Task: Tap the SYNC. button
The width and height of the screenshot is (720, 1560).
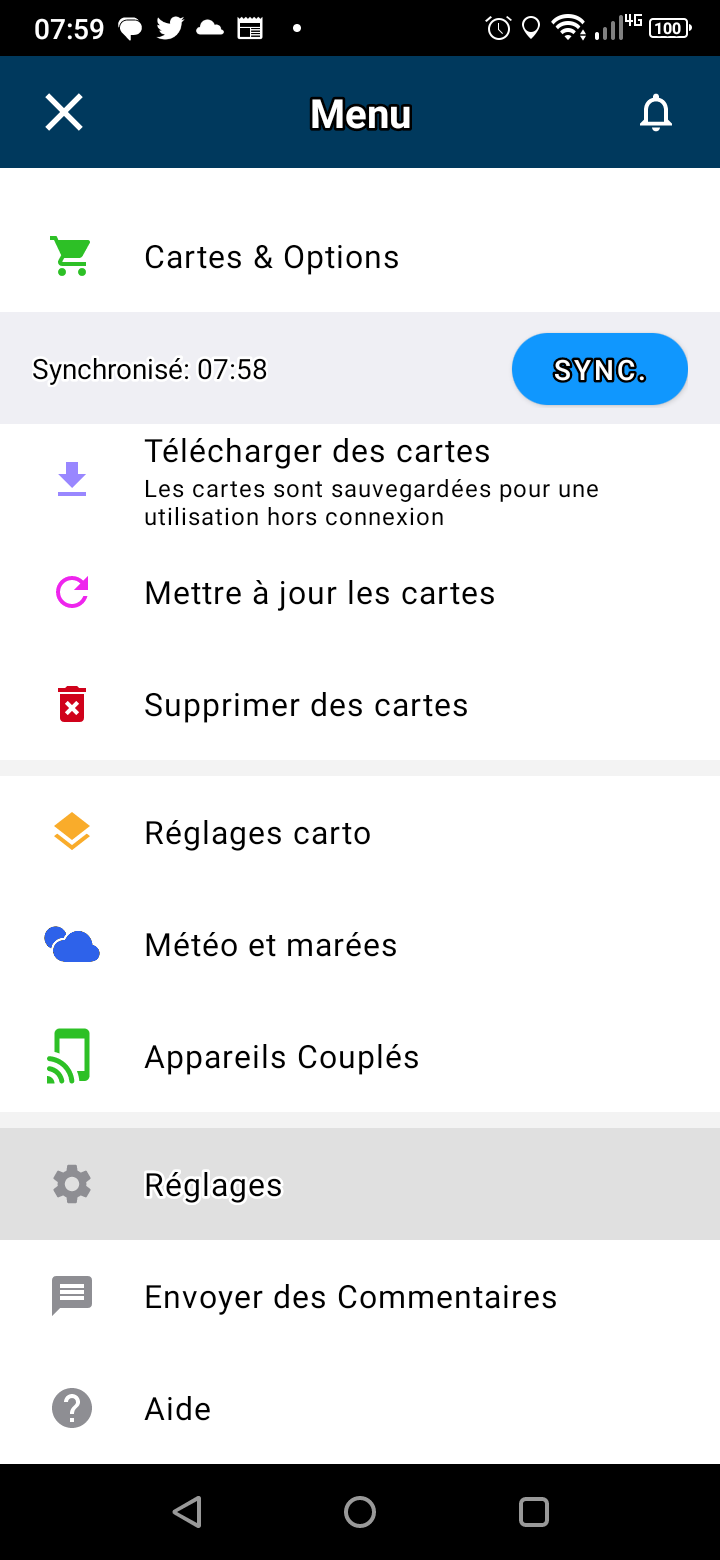Action: pos(600,369)
